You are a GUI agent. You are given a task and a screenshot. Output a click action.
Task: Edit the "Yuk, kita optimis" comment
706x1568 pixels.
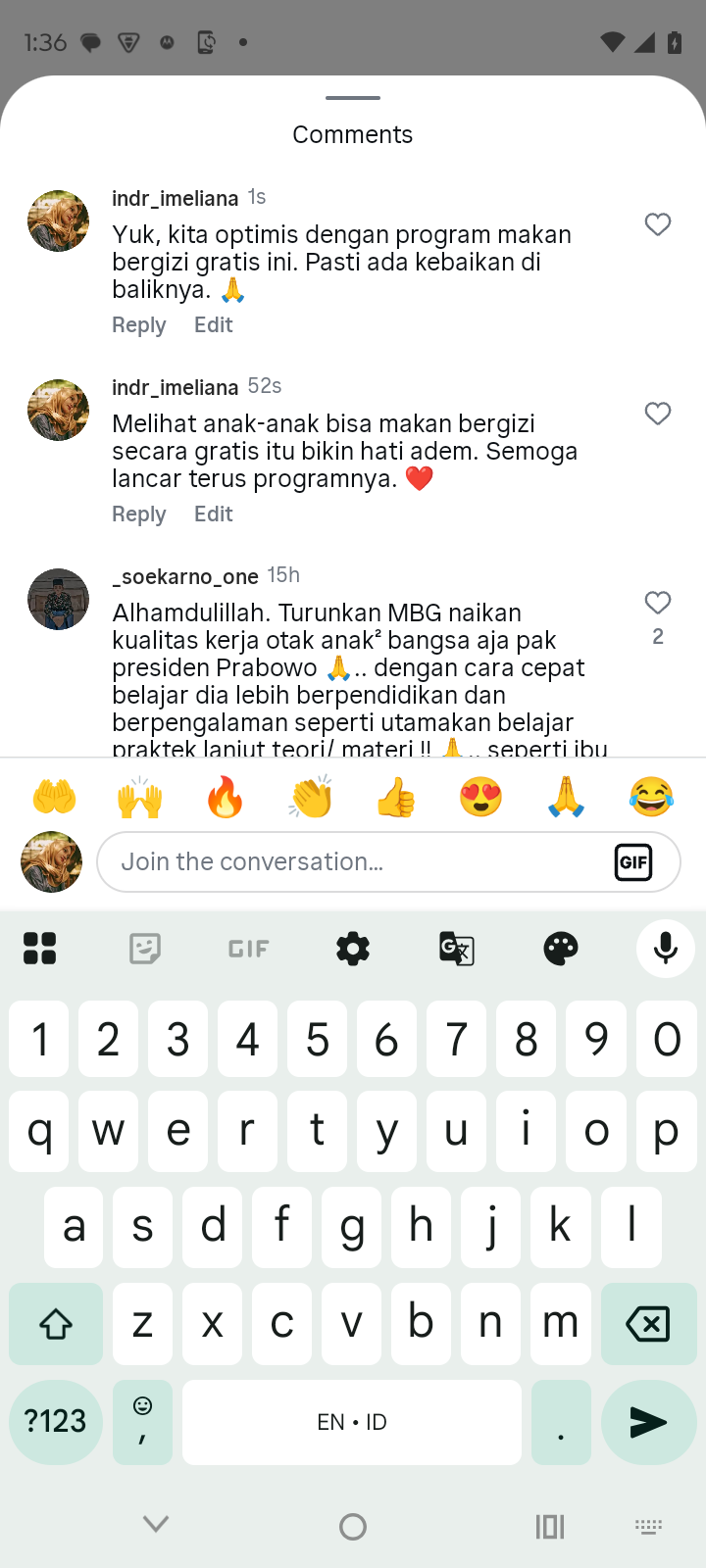[x=213, y=325]
